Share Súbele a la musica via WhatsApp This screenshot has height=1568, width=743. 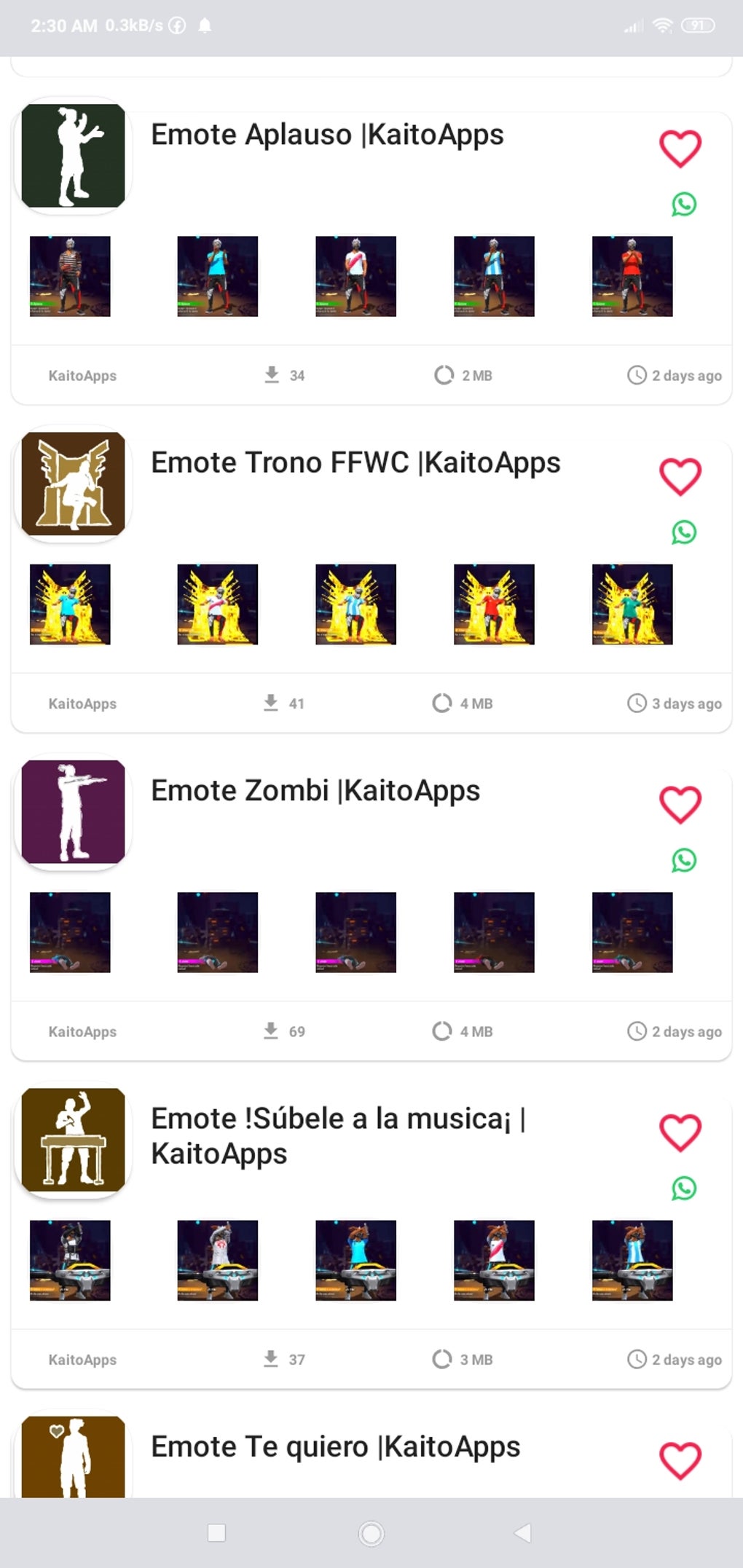pyautogui.click(x=683, y=1189)
